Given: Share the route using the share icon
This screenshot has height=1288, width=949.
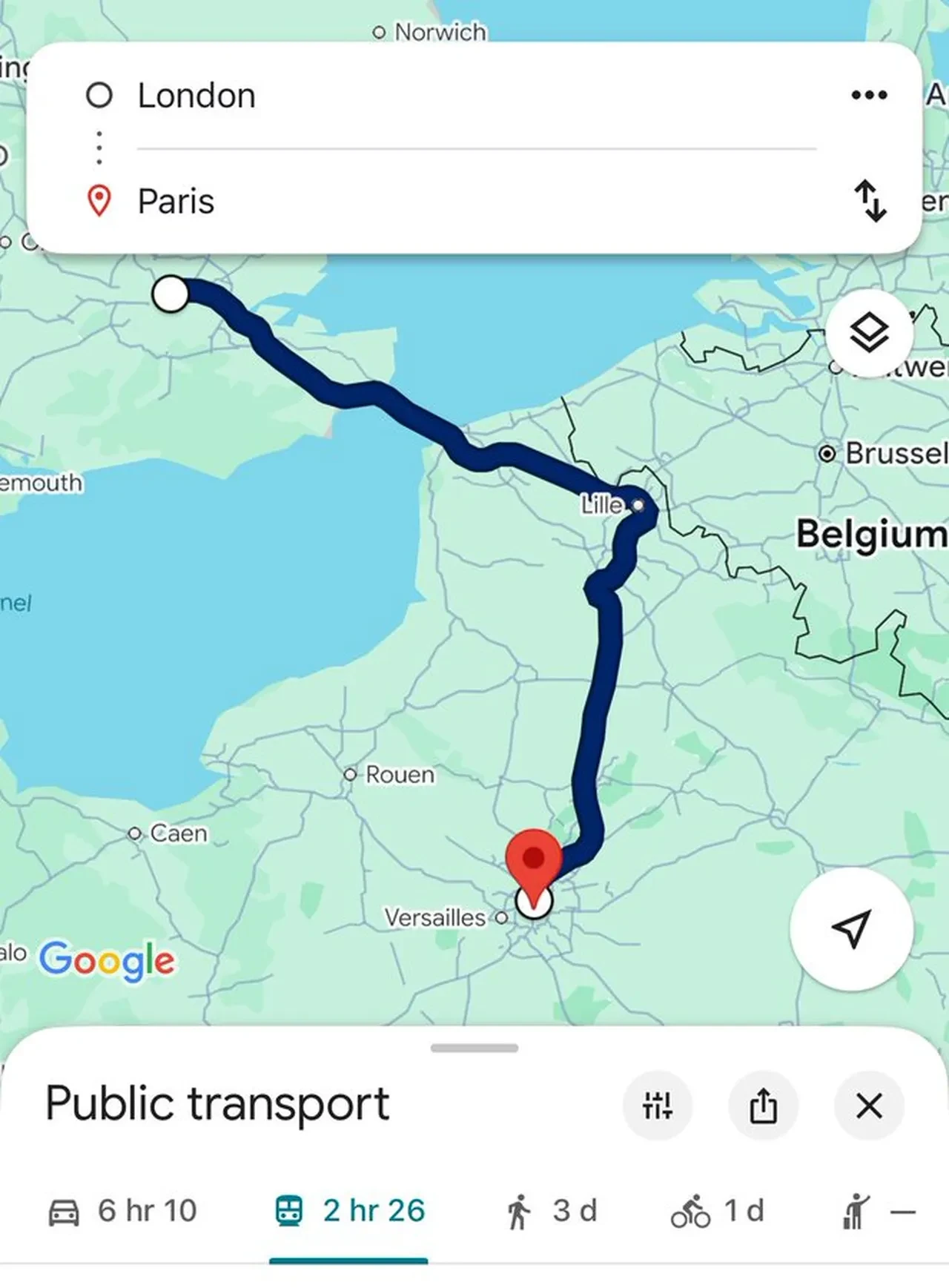Looking at the screenshot, I should tap(763, 1106).
